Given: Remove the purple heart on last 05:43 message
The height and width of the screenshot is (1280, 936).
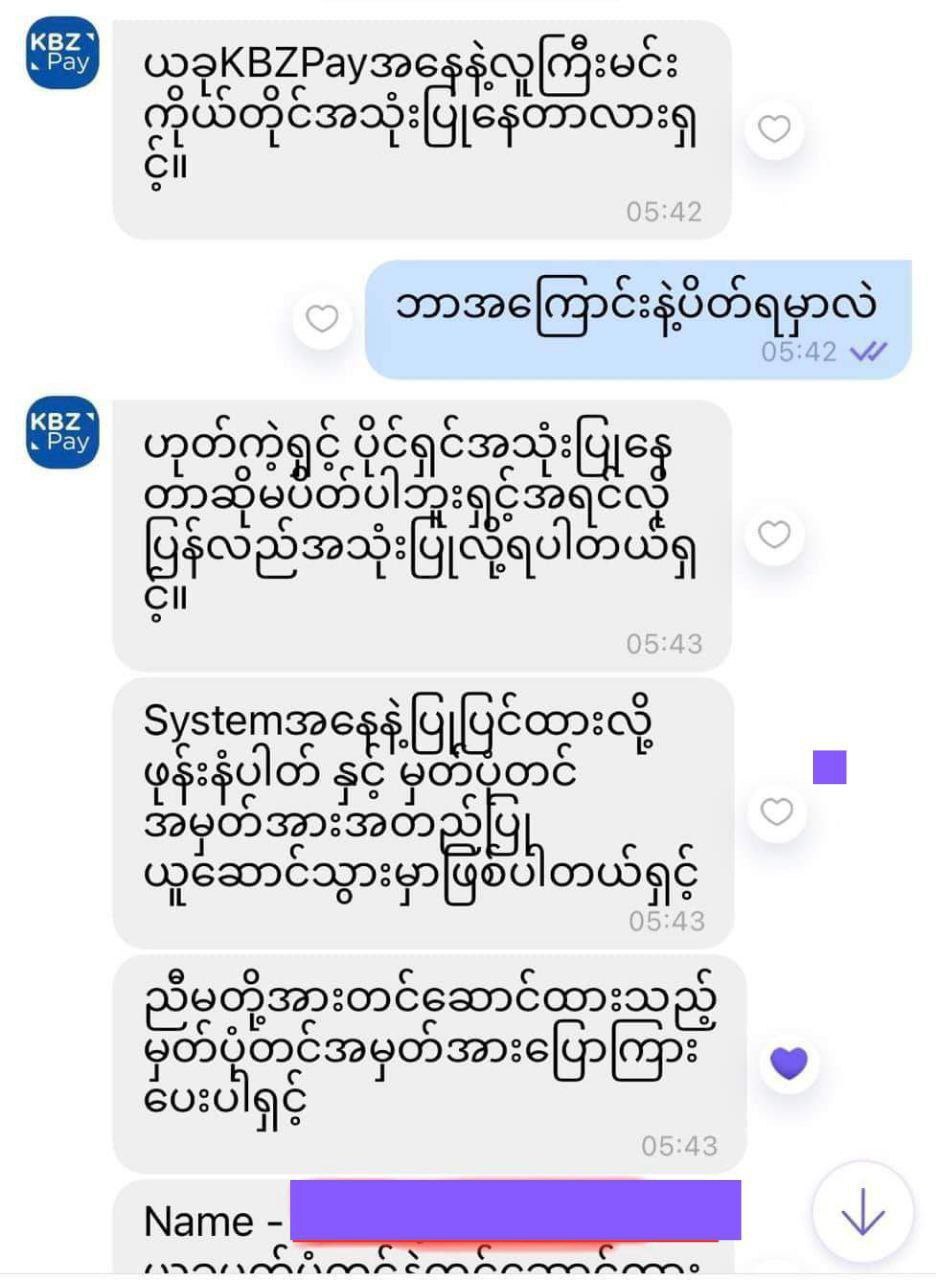Looking at the screenshot, I should coord(789,1063).
